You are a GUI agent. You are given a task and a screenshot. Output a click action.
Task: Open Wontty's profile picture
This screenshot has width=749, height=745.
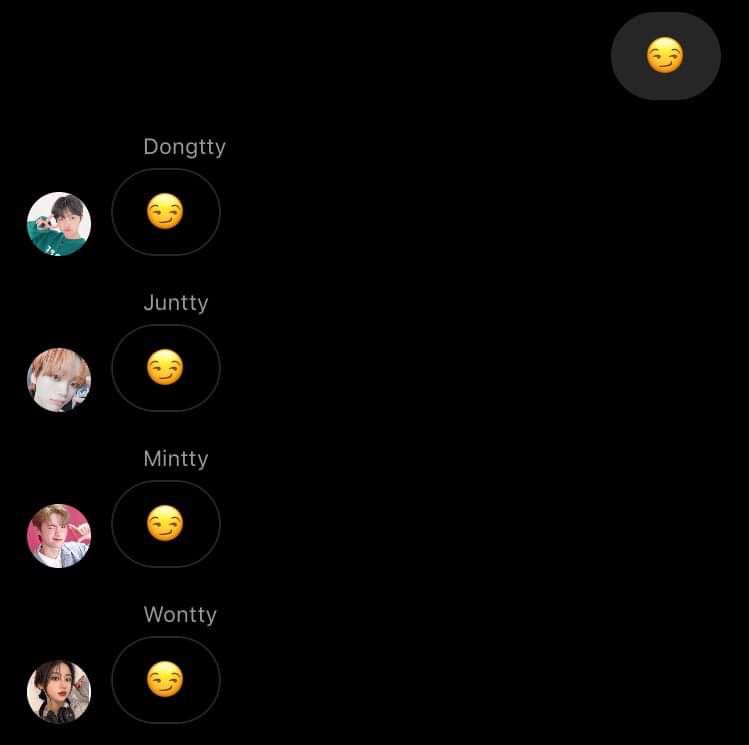coord(59,692)
